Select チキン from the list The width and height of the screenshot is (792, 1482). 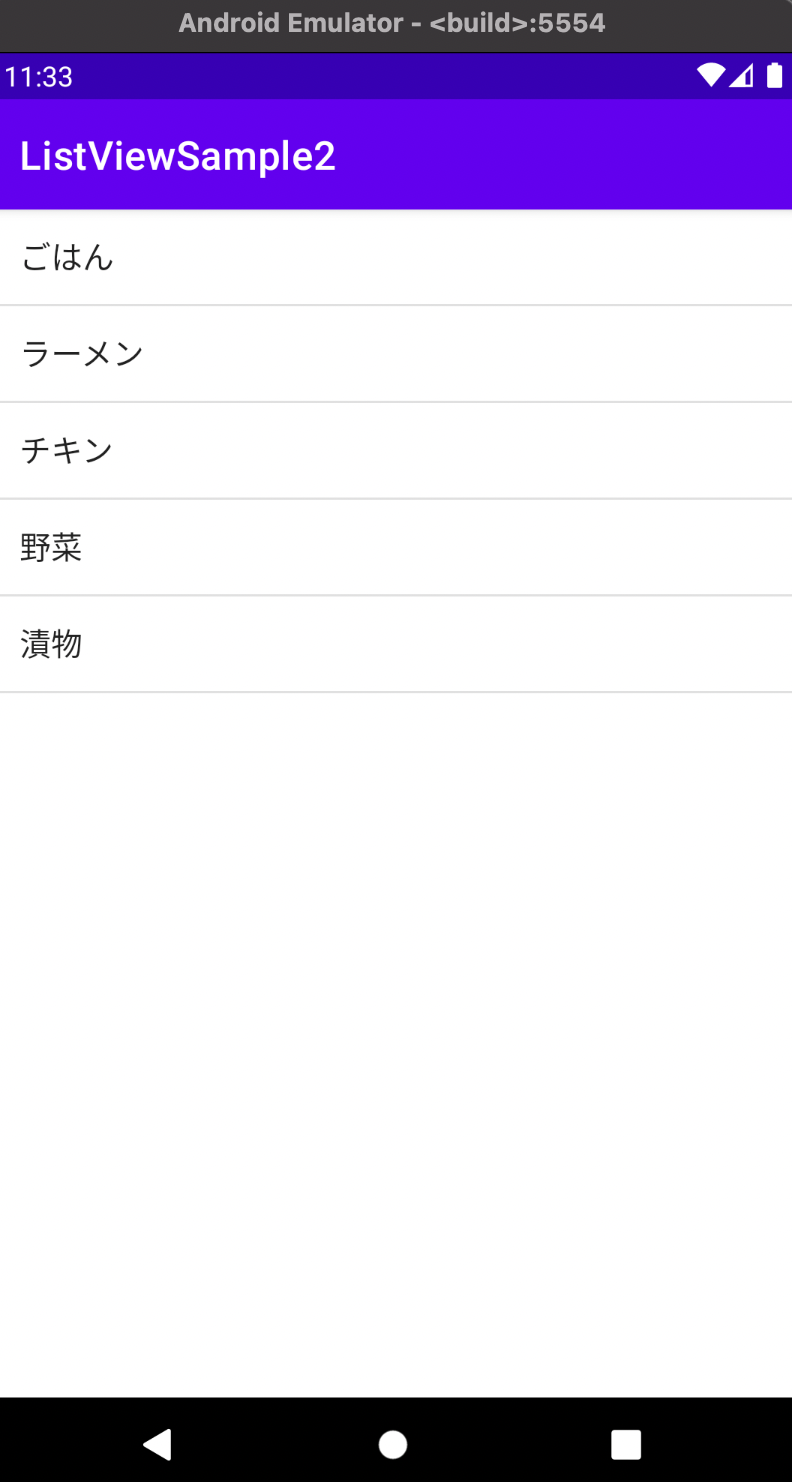66,450
